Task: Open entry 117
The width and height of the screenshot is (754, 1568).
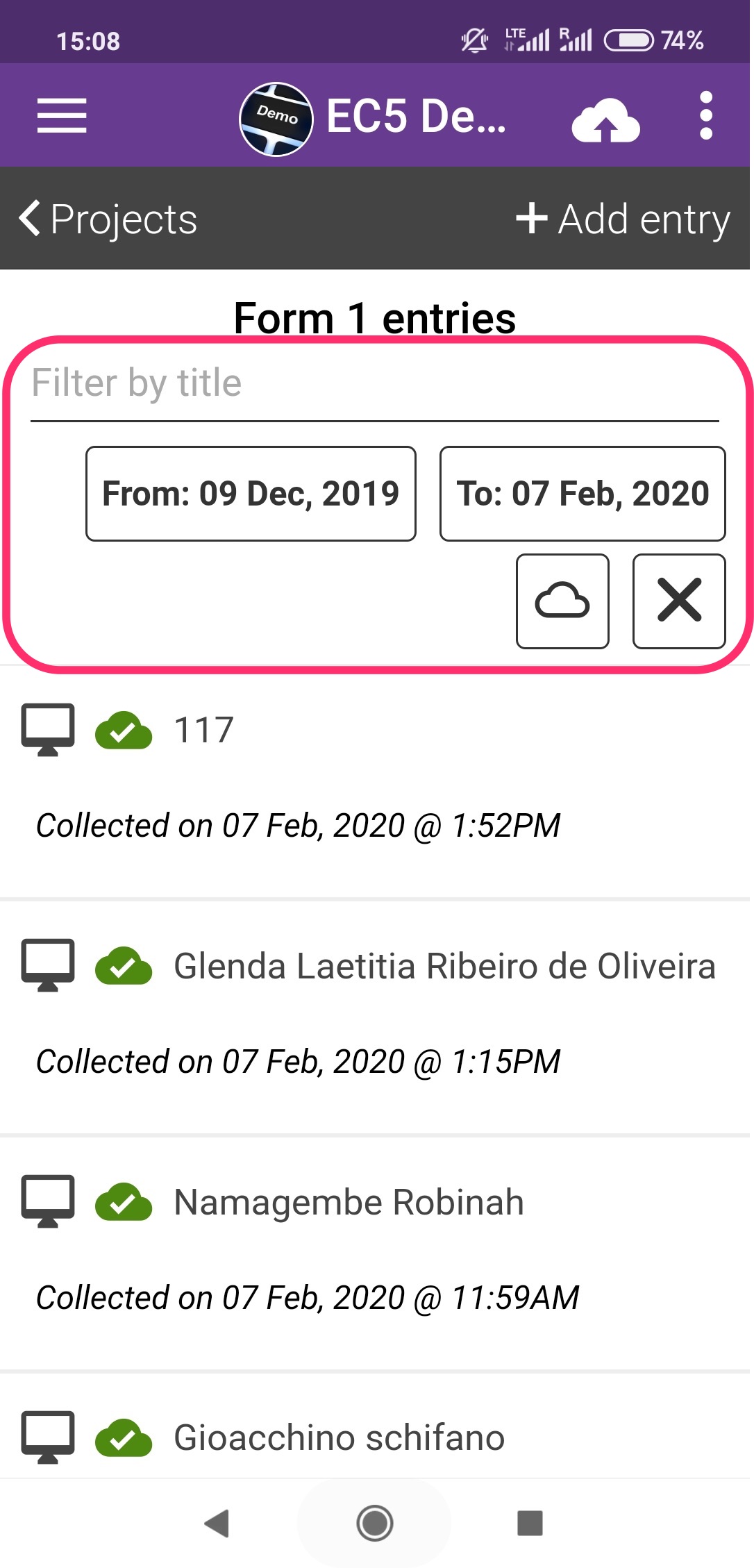Action: [x=375, y=781]
